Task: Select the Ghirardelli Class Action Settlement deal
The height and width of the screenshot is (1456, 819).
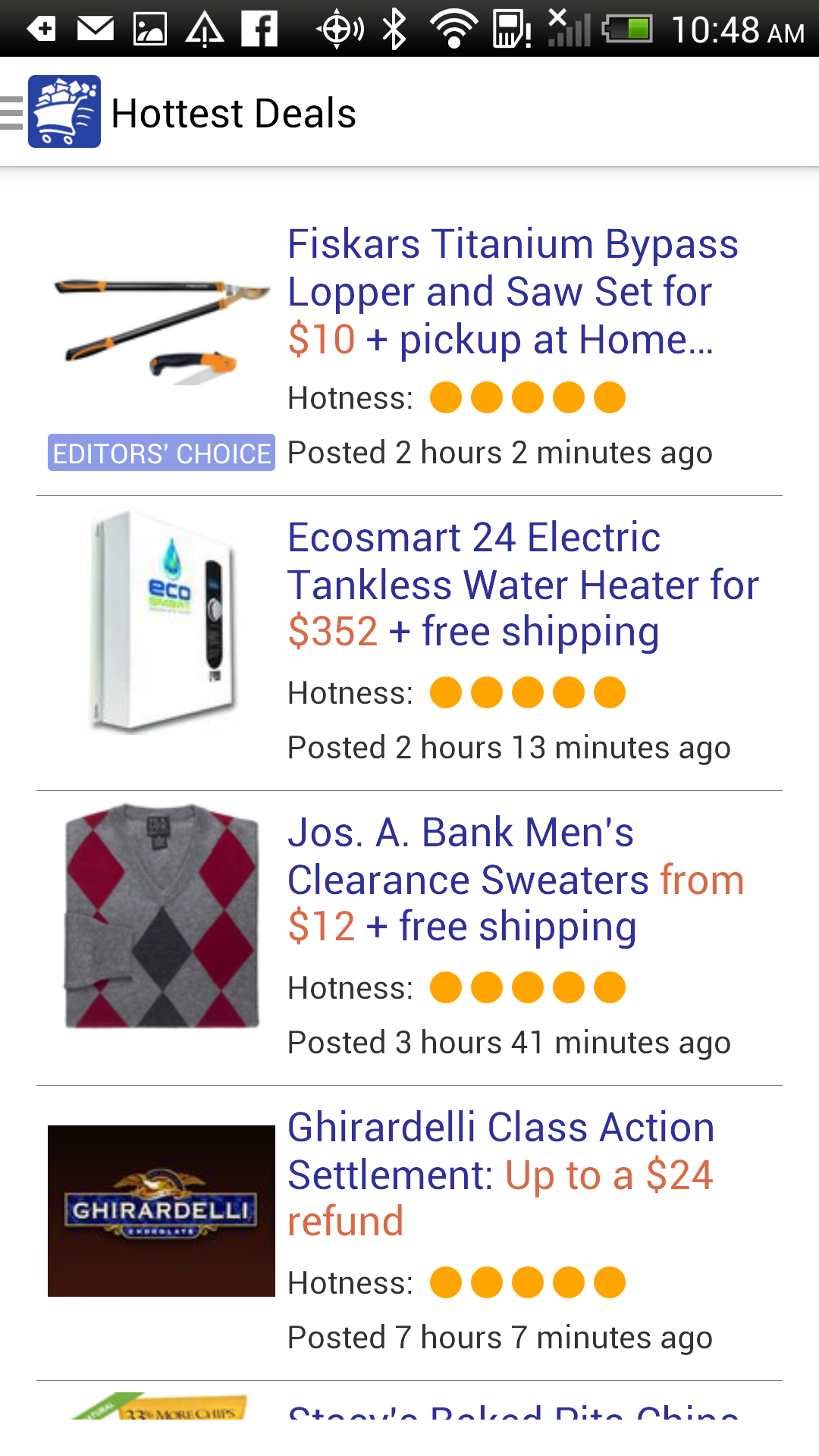Action: (x=500, y=1174)
